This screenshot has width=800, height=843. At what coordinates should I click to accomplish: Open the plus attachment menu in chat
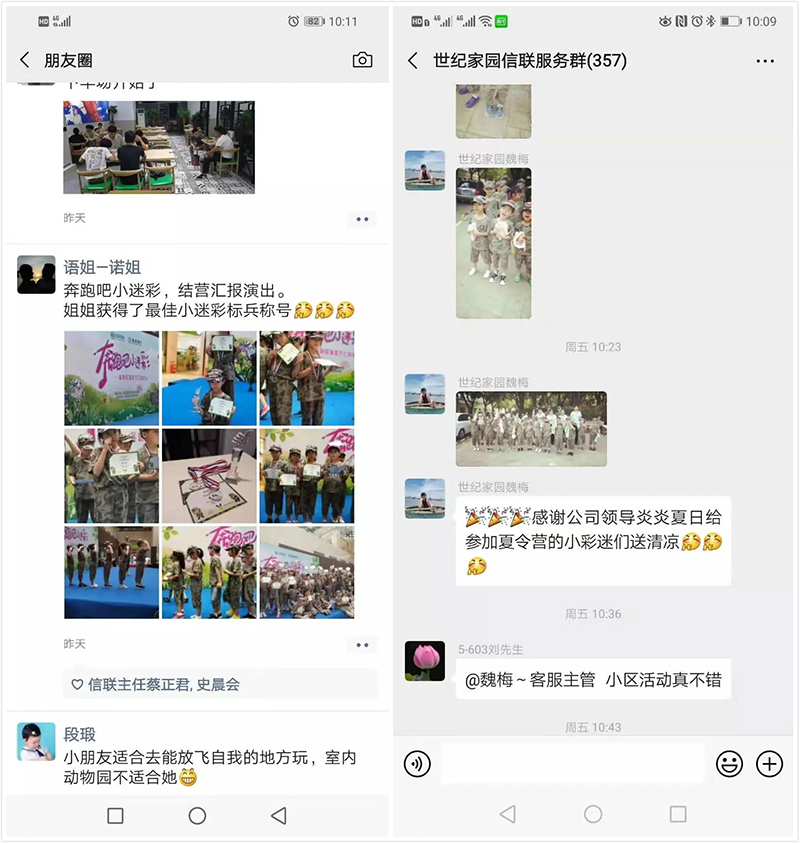[x=769, y=764]
